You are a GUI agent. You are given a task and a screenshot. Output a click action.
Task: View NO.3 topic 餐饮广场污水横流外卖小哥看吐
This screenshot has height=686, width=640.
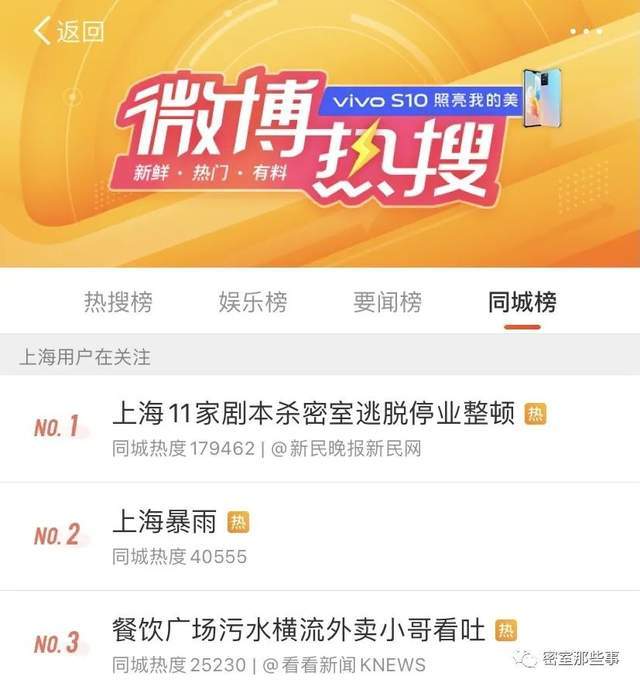point(298,629)
